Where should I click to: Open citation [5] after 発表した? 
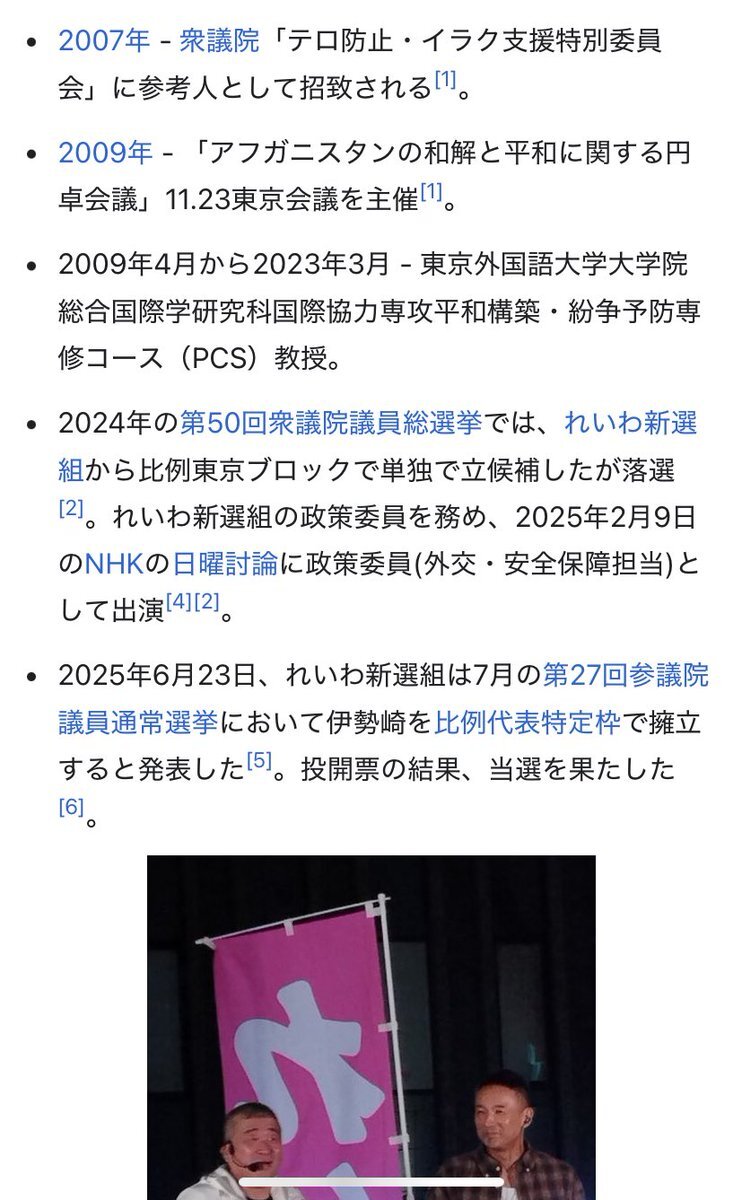[259, 761]
